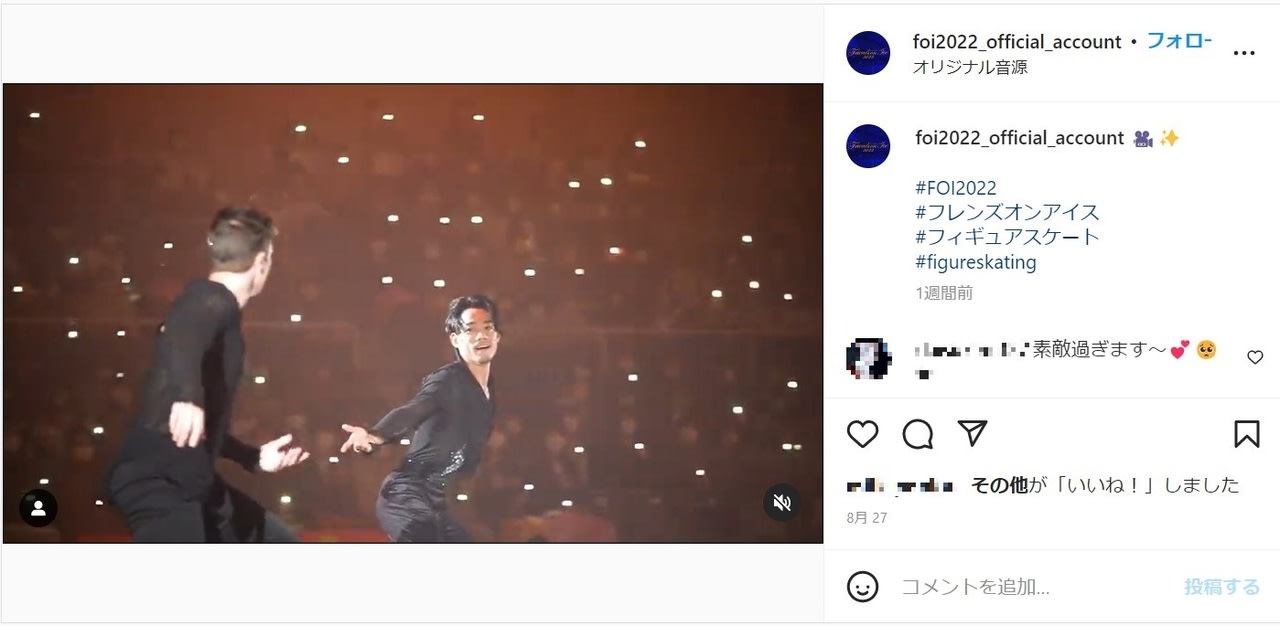Open the #フレンズオンアイス hashtag
Viewport: 1280px width, 626px height.
tap(1006, 212)
